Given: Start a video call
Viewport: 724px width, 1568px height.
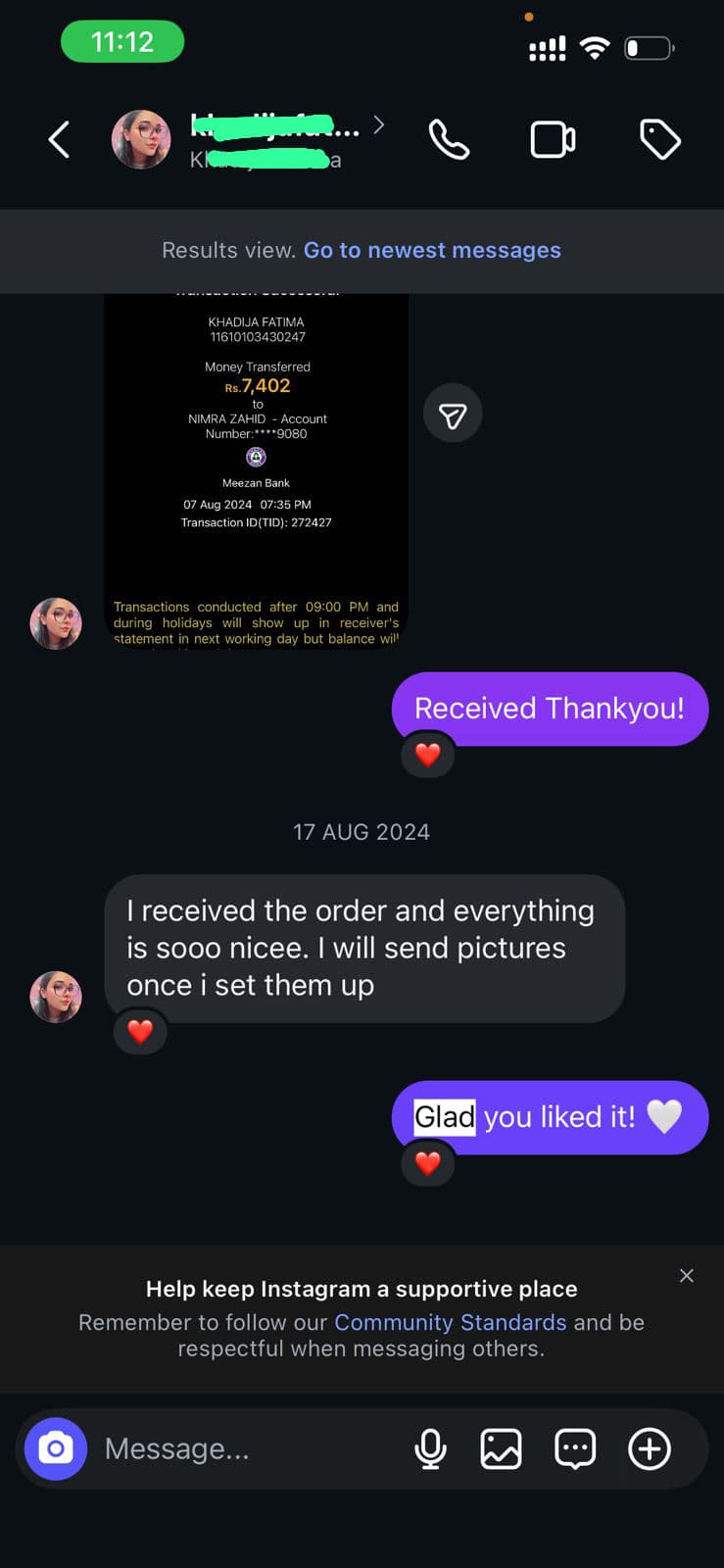Looking at the screenshot, I should 553,139.
